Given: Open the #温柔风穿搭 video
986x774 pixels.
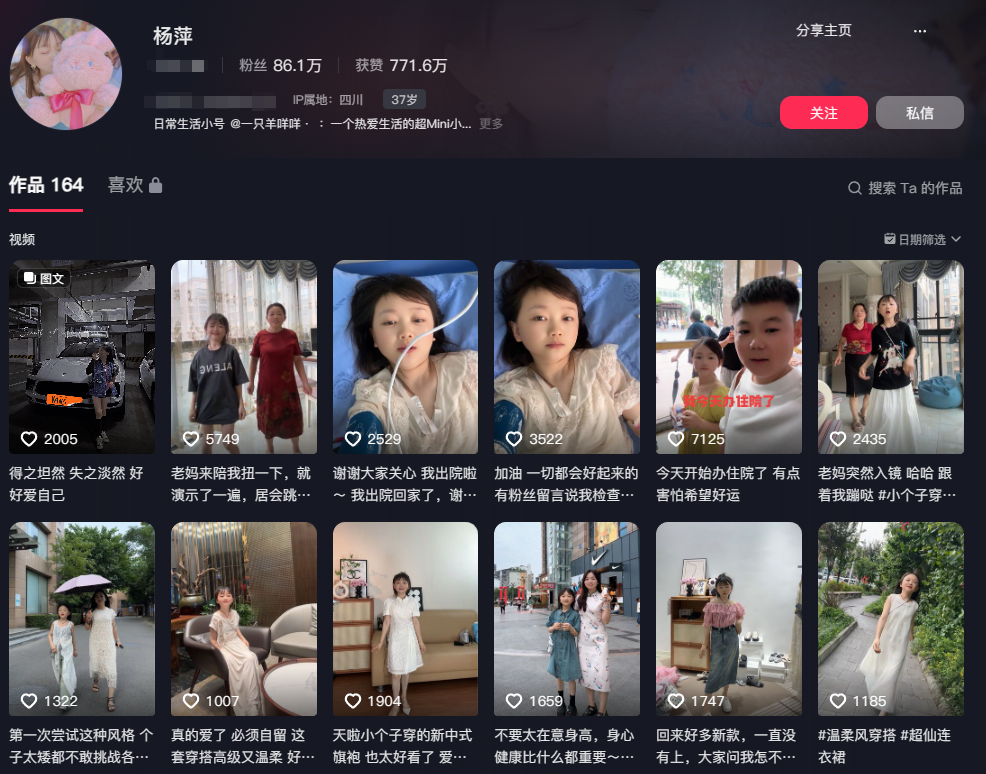Looking at the screenshot, I should coord(890,618).
